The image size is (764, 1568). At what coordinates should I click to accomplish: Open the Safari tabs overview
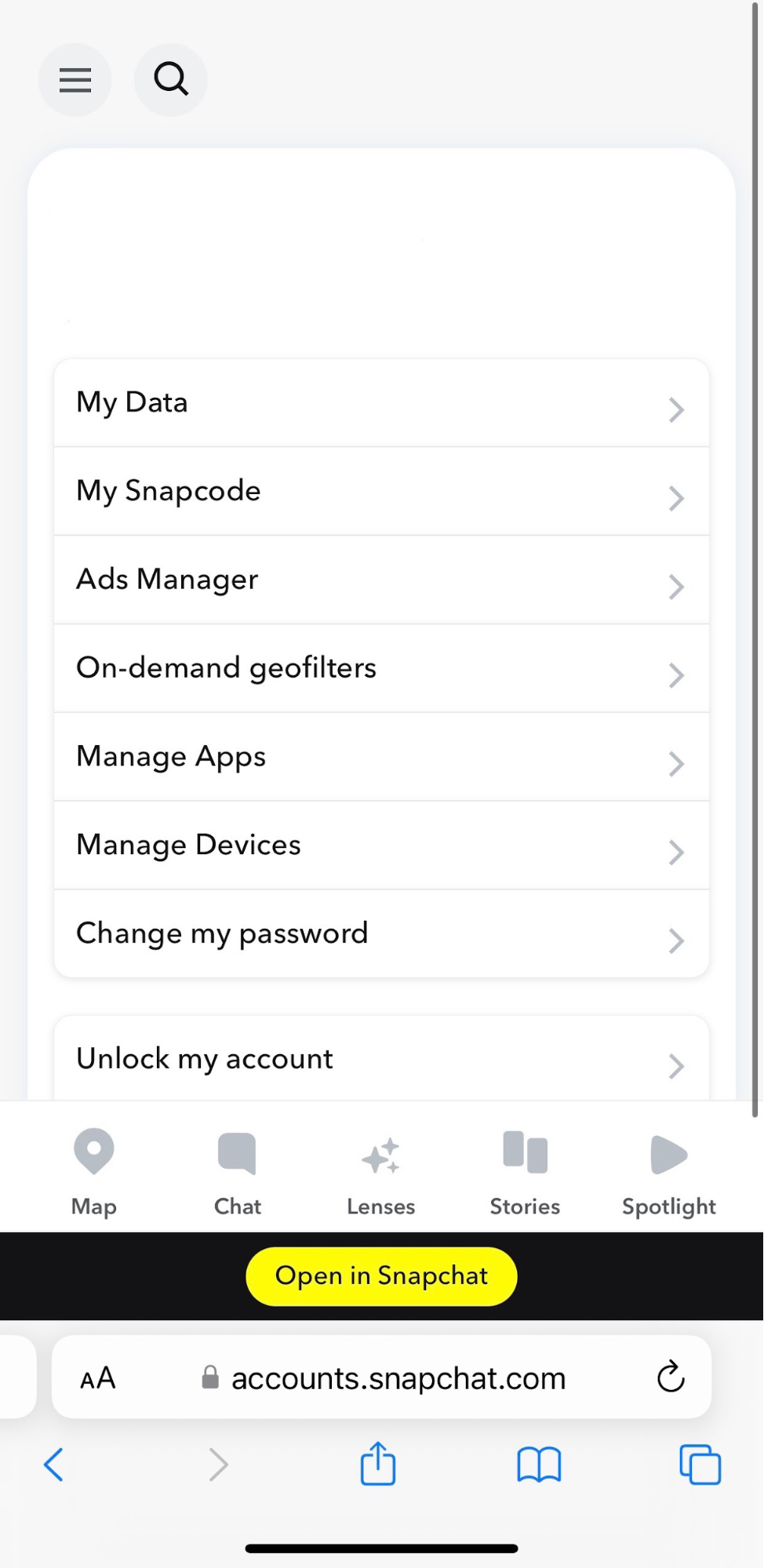(697, 1464)
